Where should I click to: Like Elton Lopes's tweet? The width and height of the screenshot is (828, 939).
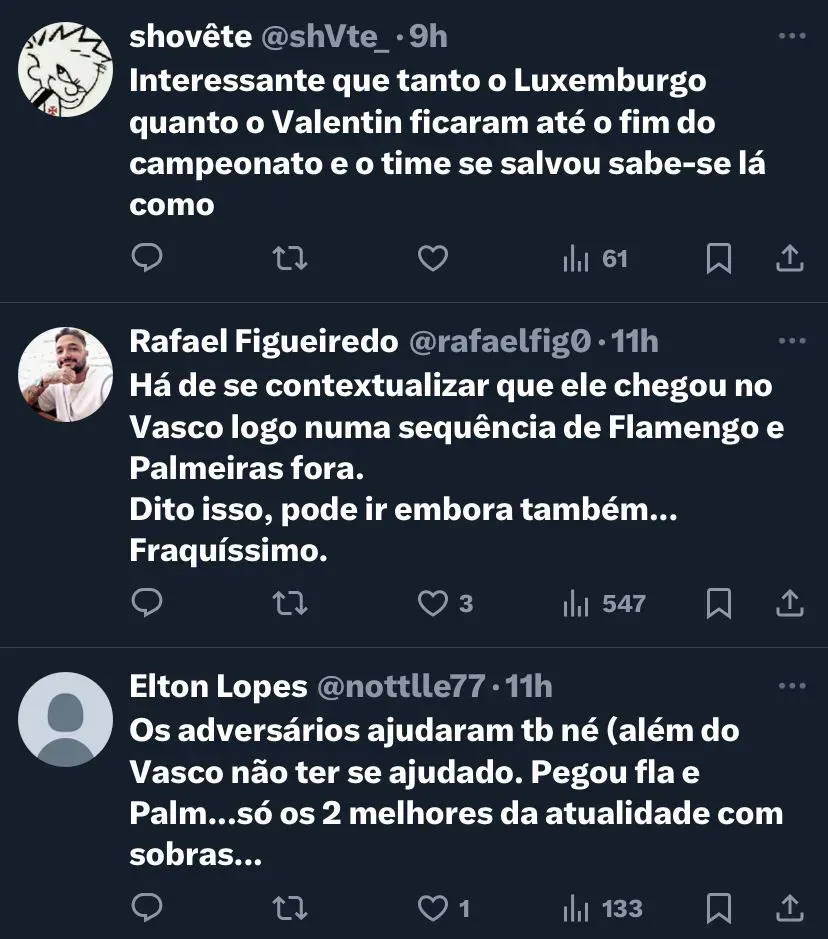[432, 908]
